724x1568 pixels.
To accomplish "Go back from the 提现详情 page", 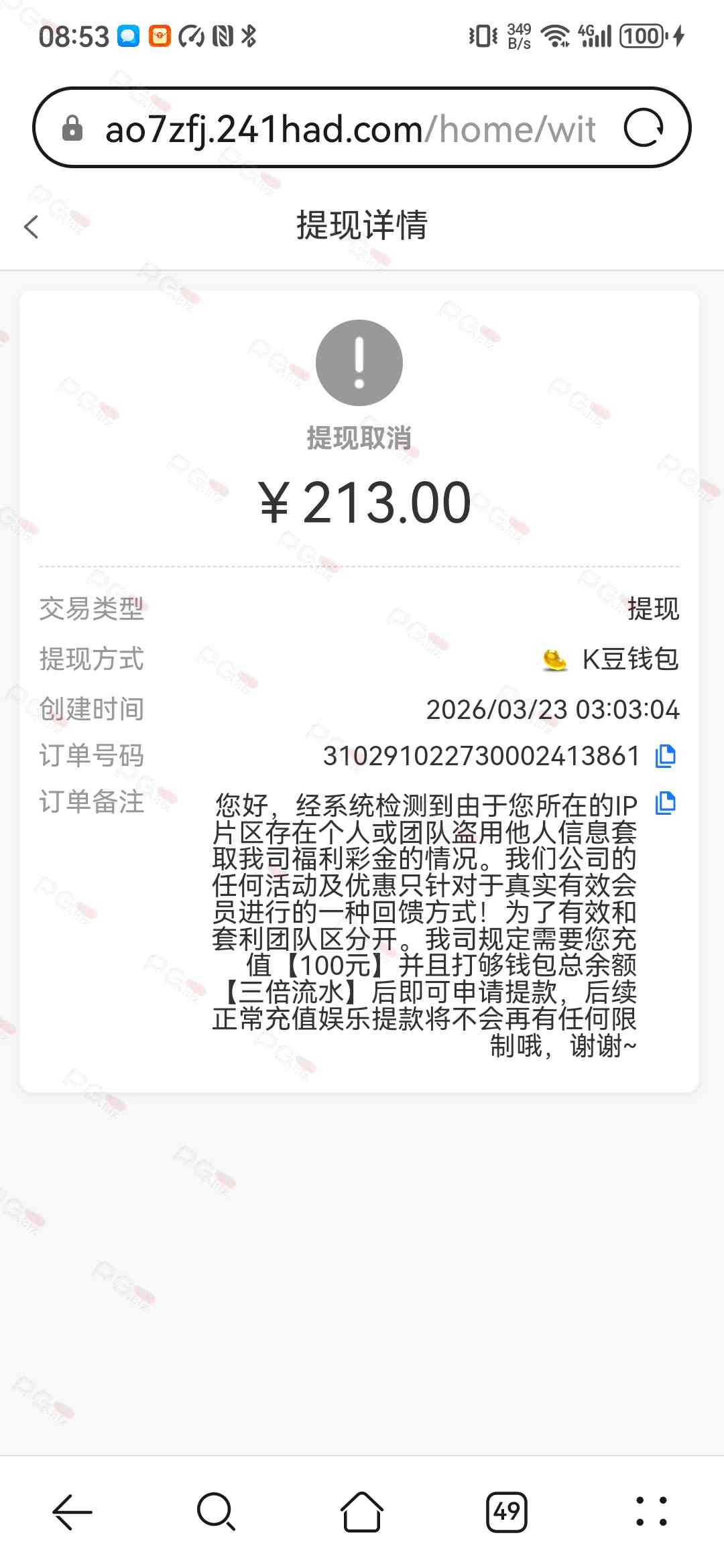I will tap(32, 226).
